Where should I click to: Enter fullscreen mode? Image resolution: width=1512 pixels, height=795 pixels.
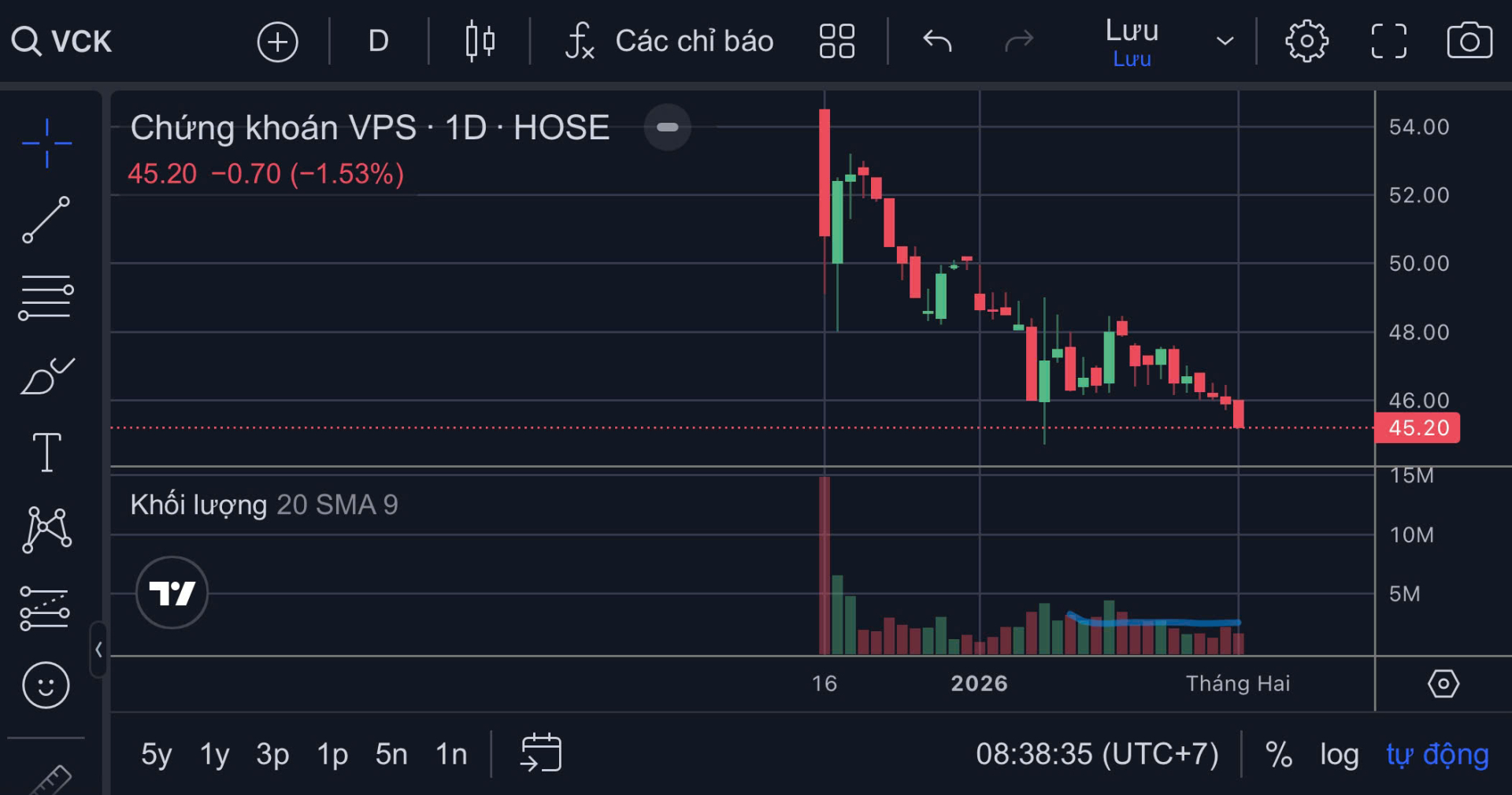1388,41
